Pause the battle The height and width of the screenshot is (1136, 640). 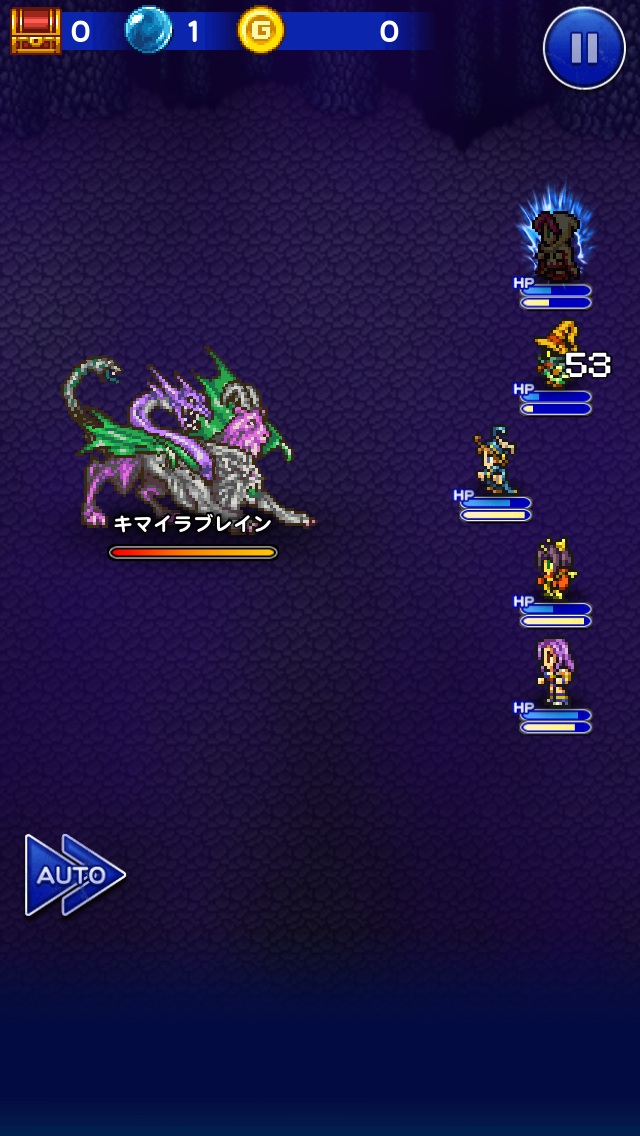584,48
